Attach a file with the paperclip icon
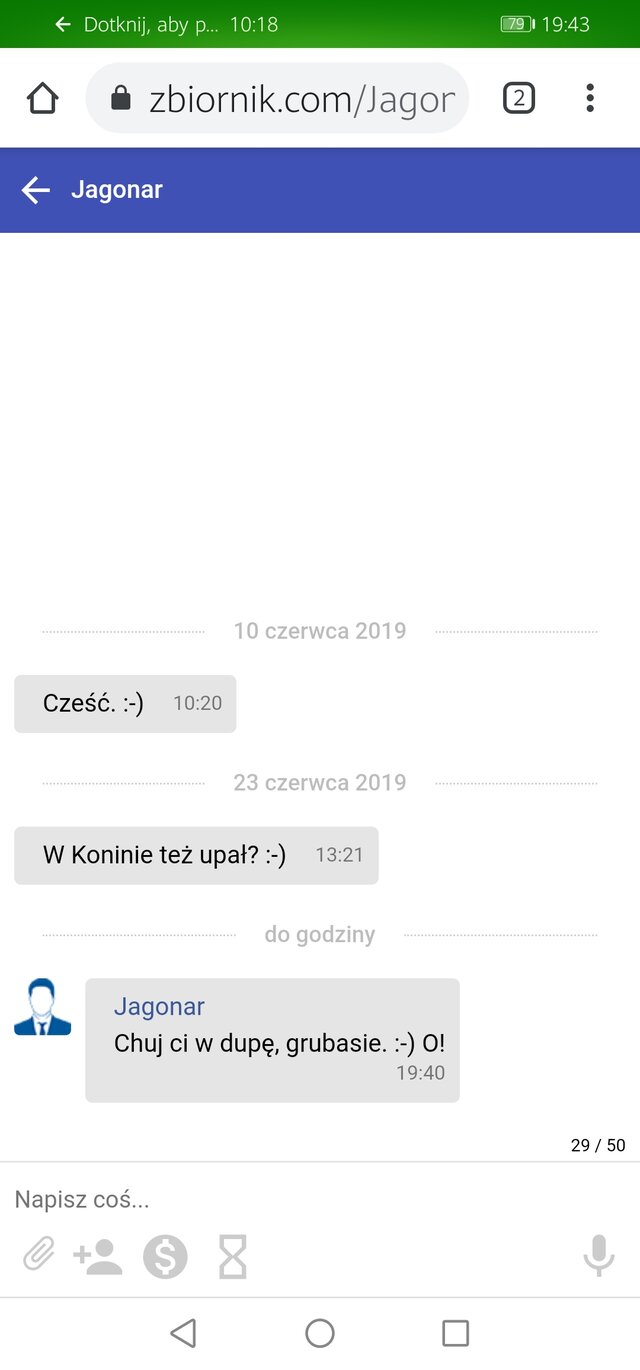The image size is (640, 1370). pos(39,1255)
